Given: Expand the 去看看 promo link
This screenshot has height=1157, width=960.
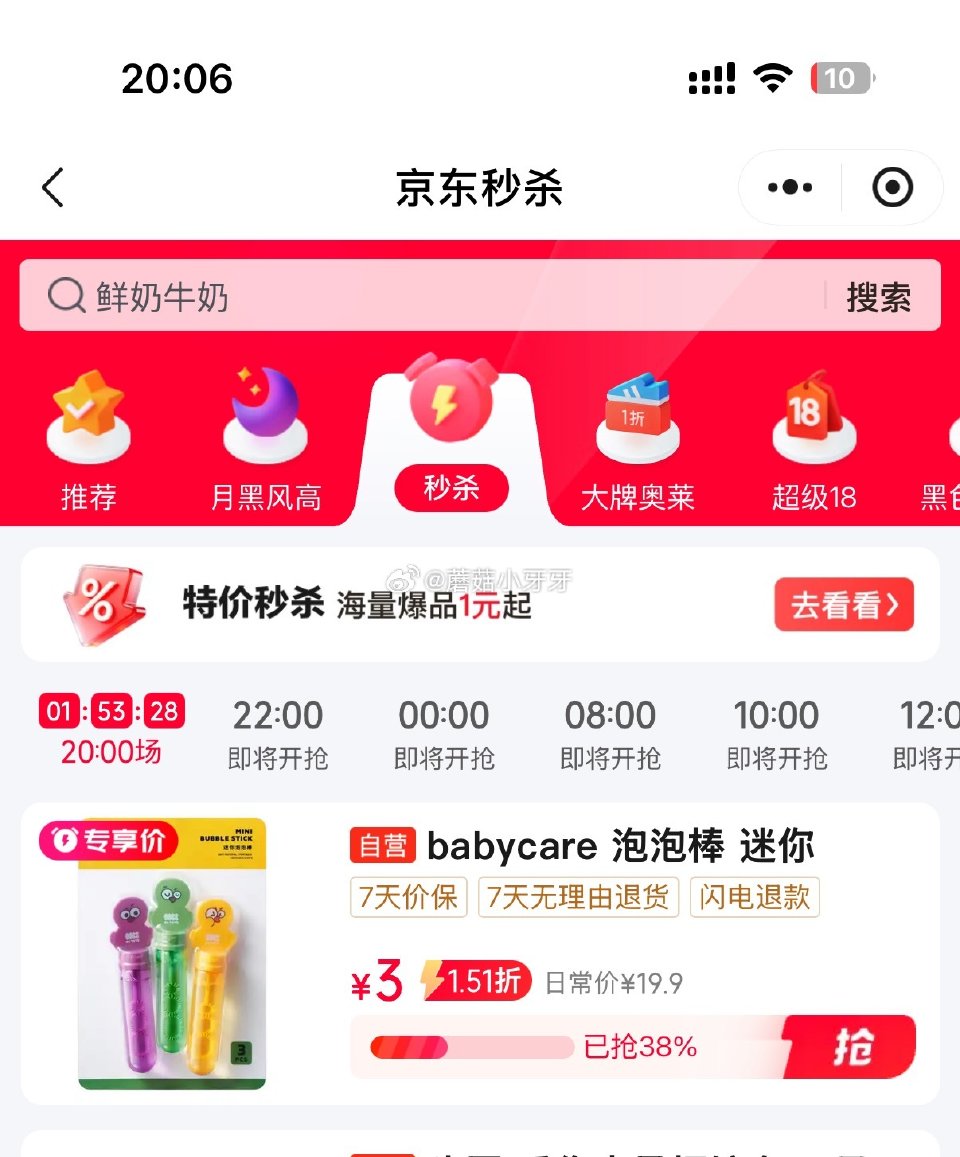Looking at the screenshot, I should coord(843,606).
